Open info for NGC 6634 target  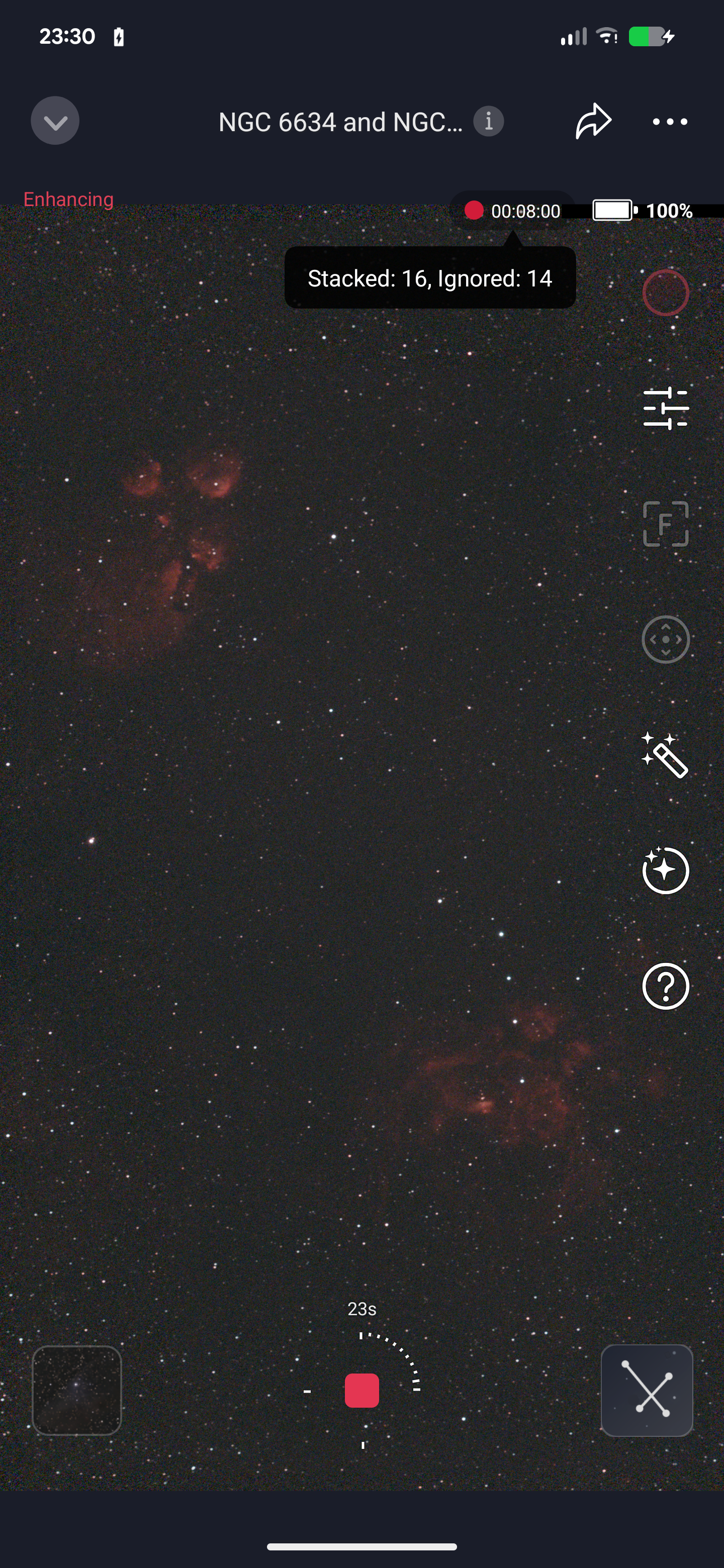coord(488,121)
